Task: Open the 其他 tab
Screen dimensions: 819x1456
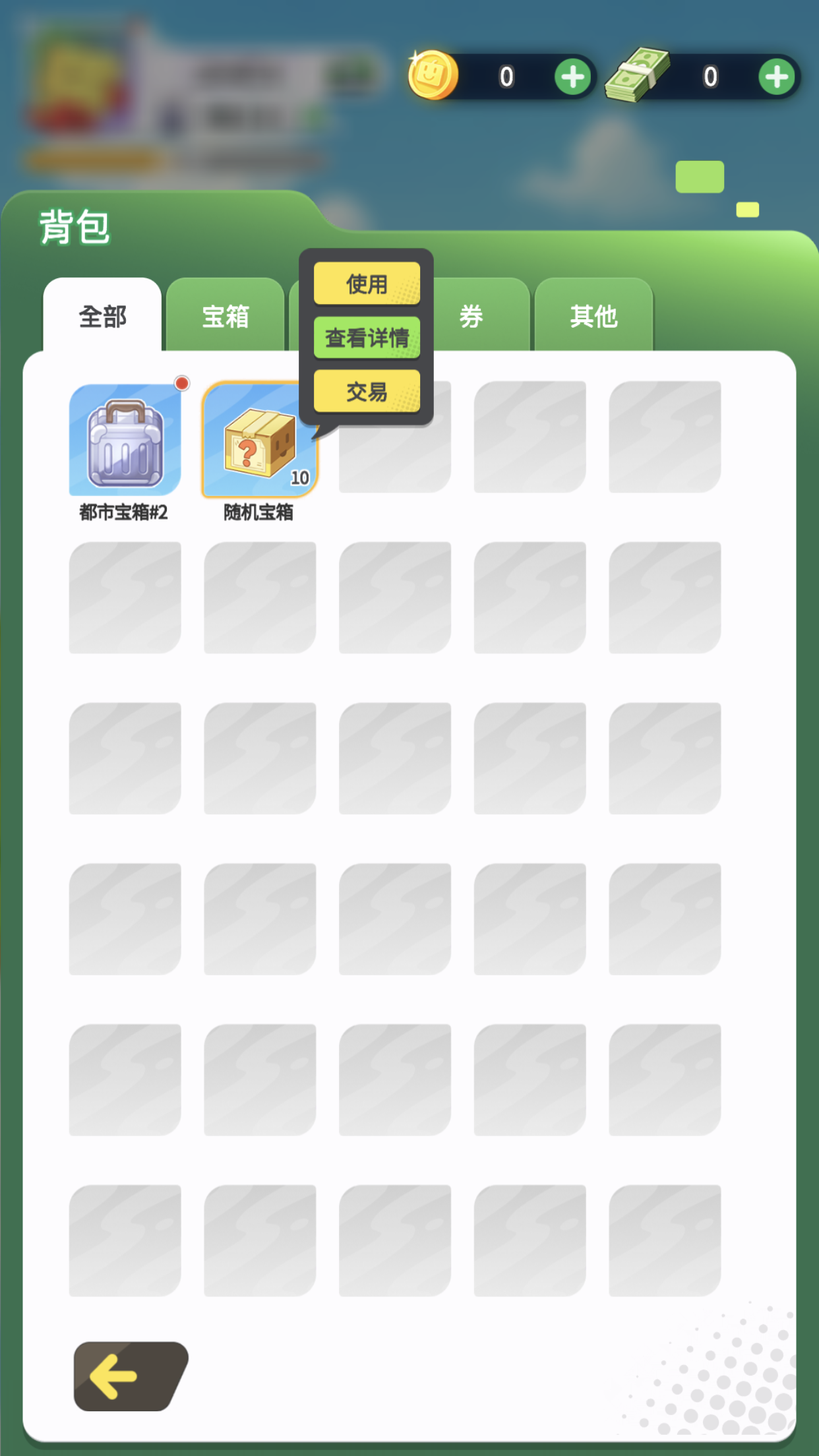Action: tap(593, 317)
